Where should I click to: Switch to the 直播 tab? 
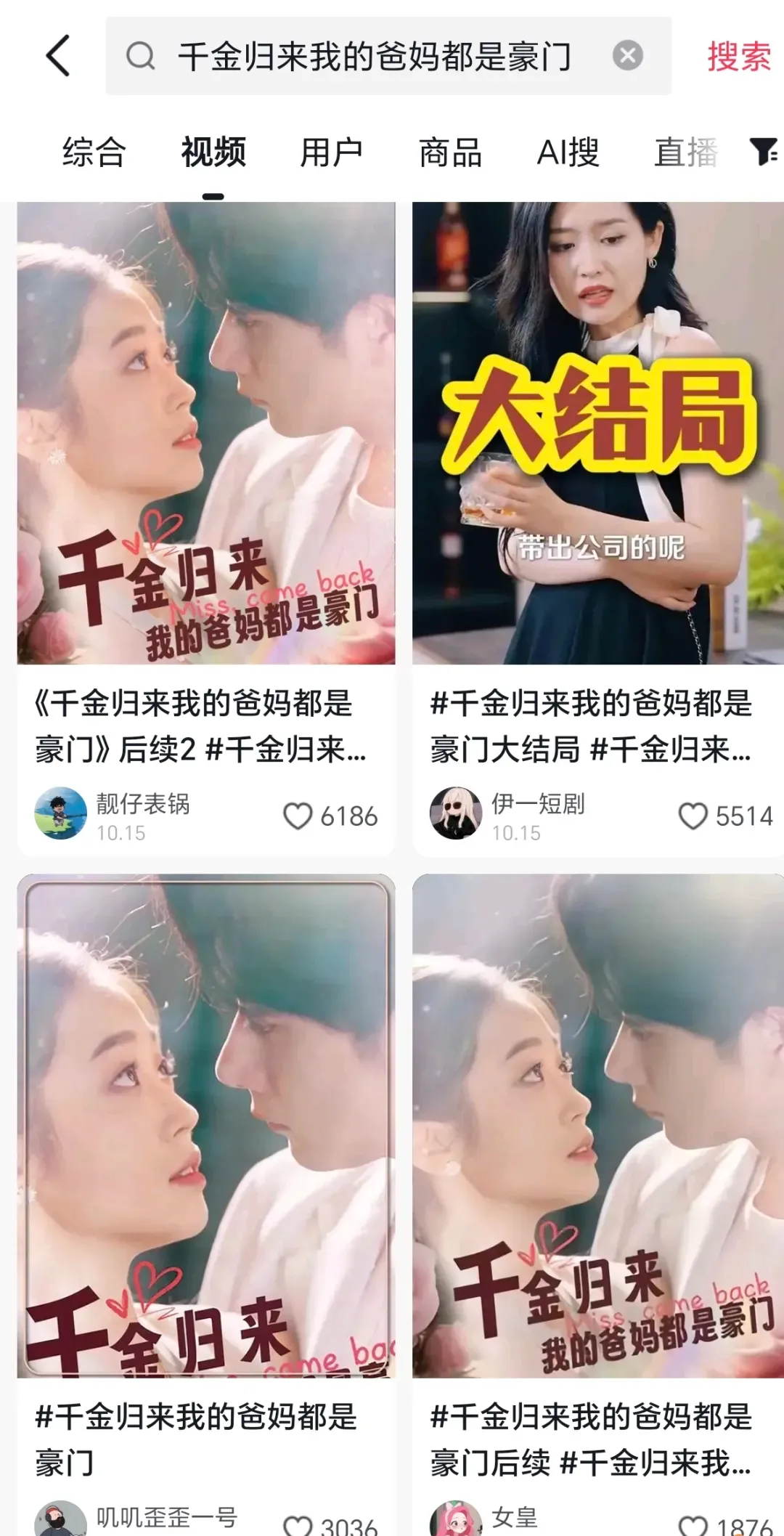(x=686, y=153)
